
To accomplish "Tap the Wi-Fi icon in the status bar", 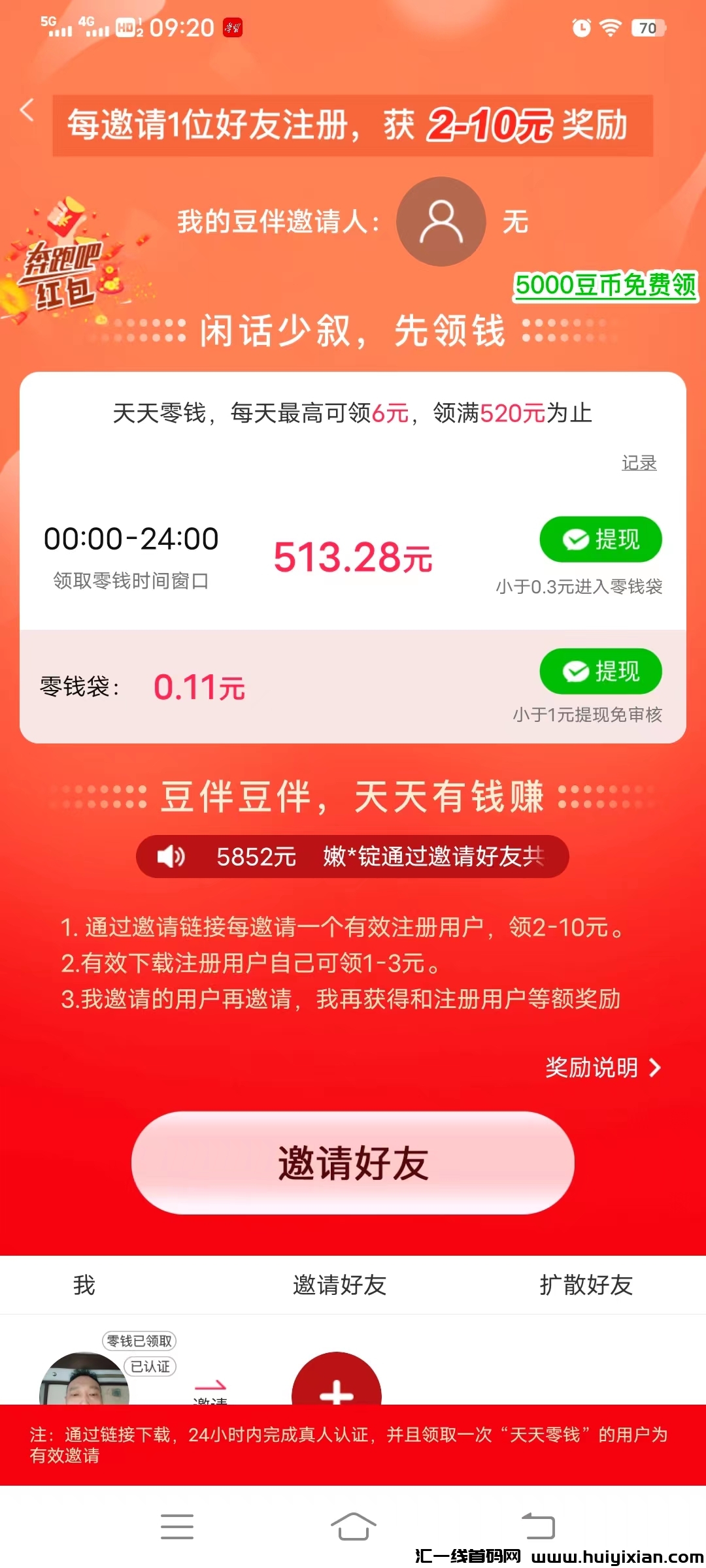I will (611, 27).
